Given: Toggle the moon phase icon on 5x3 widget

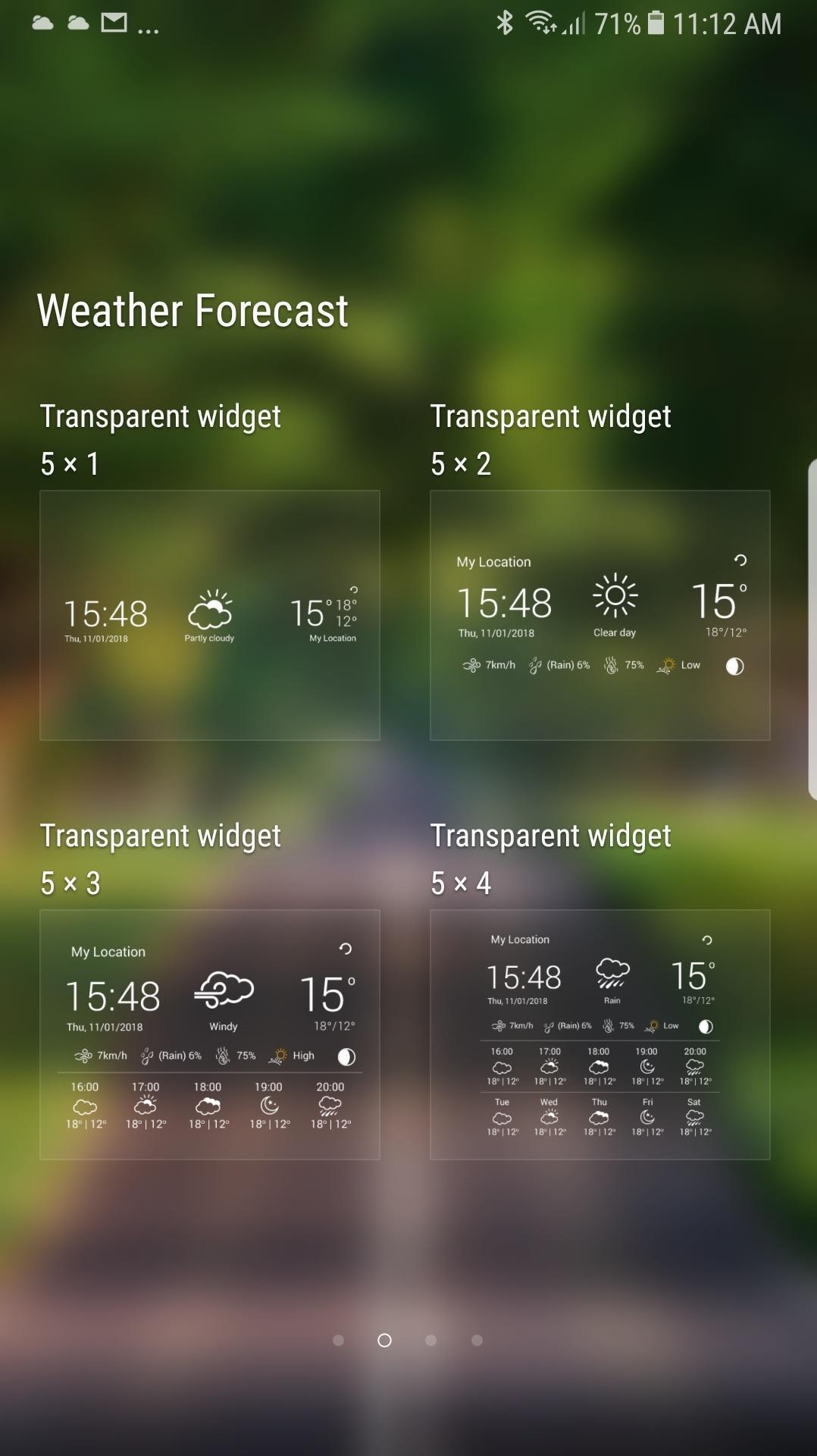Looking at the screenshot, I should 346,1055.
